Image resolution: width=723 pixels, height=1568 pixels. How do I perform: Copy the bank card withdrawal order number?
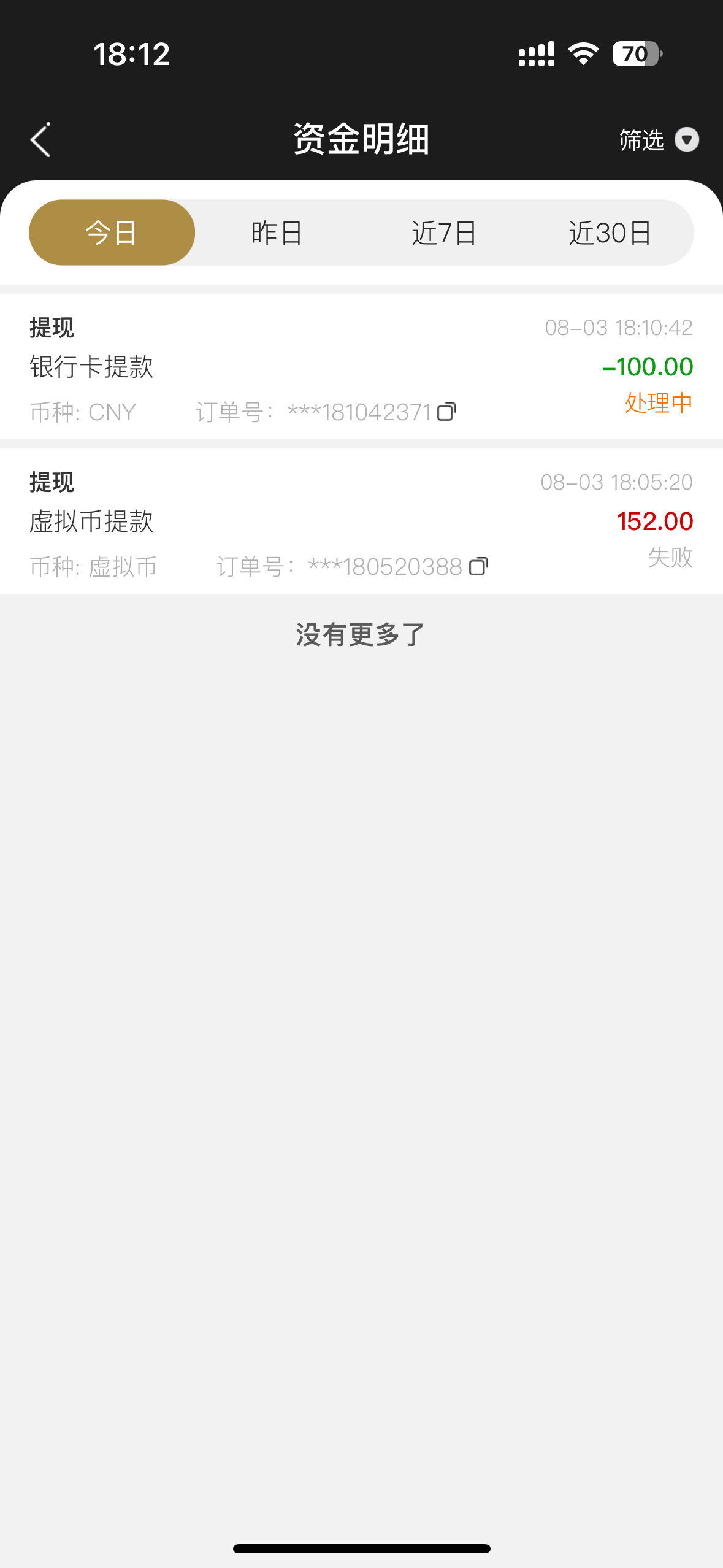point(446,412)
